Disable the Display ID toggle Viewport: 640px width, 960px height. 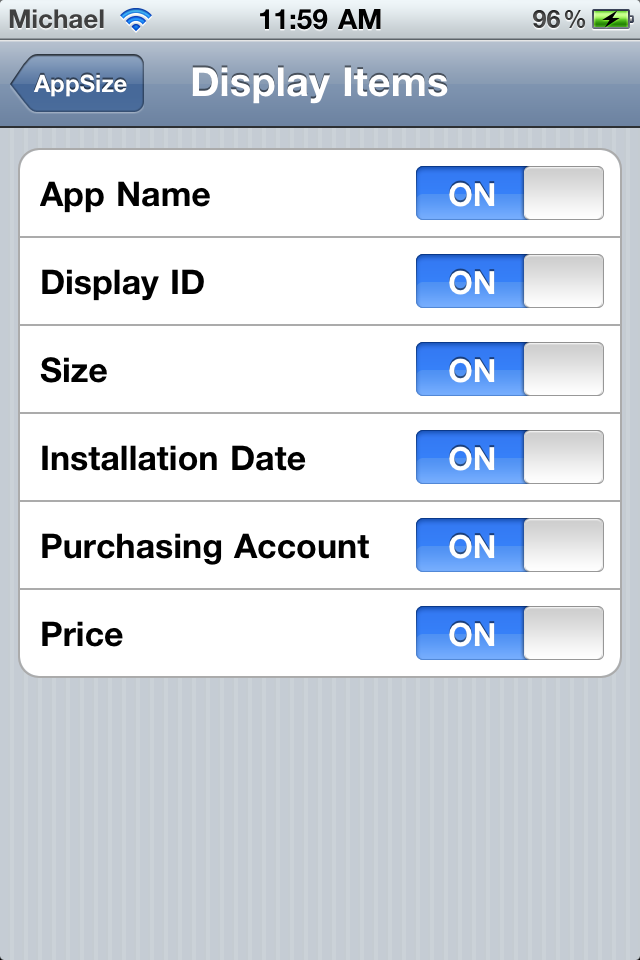point(509,282)
